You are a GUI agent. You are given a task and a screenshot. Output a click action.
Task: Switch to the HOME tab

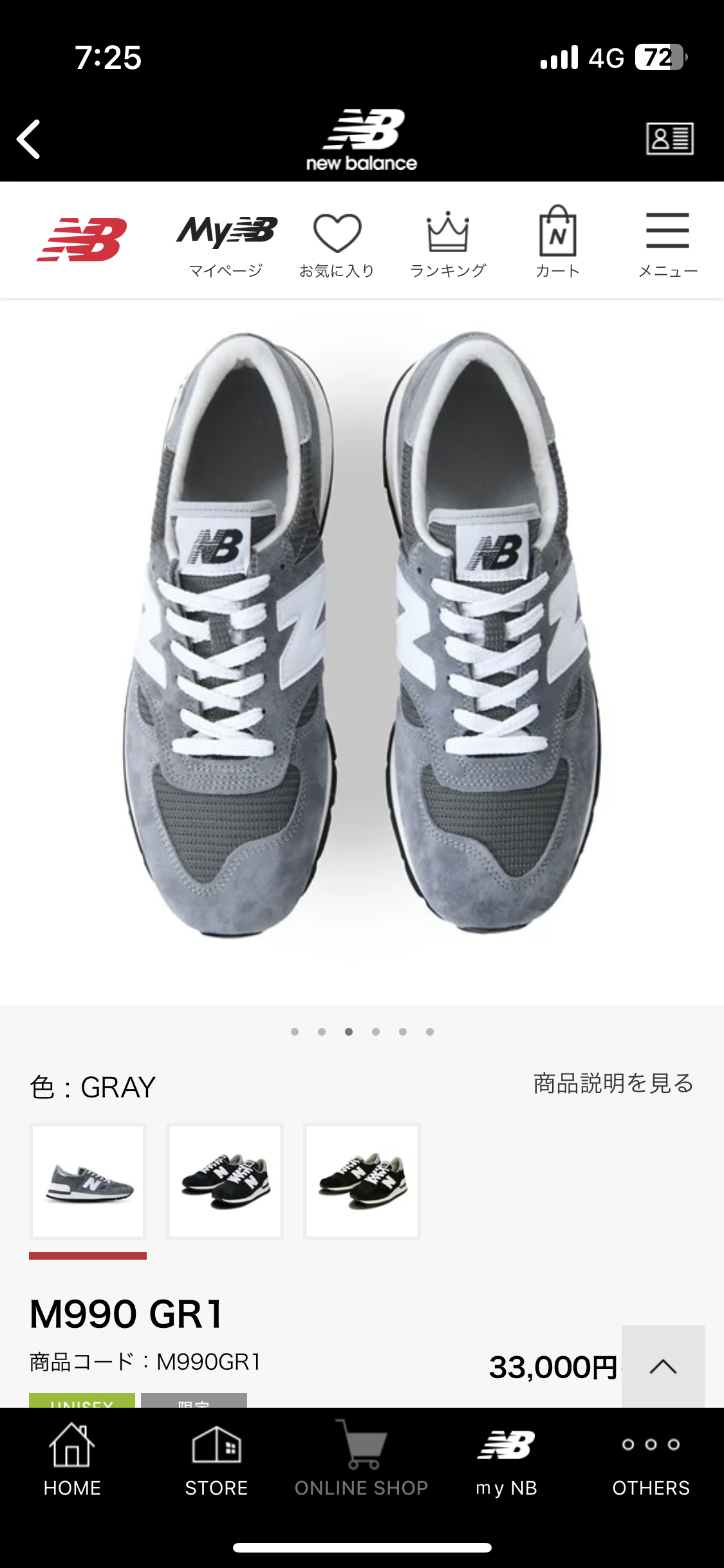pyautogui.click(x=72, y=1459)
